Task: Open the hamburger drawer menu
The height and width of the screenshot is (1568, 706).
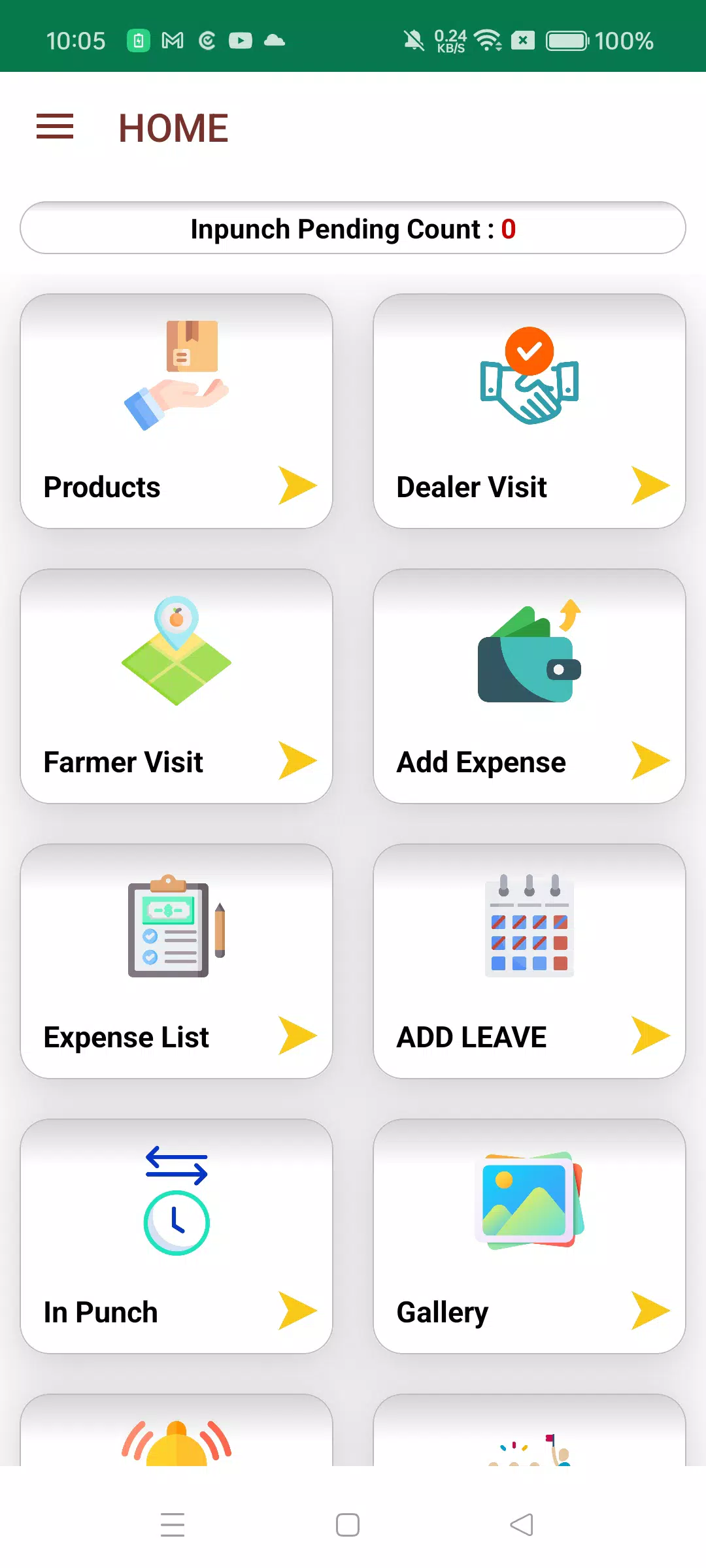Action: 55,127
